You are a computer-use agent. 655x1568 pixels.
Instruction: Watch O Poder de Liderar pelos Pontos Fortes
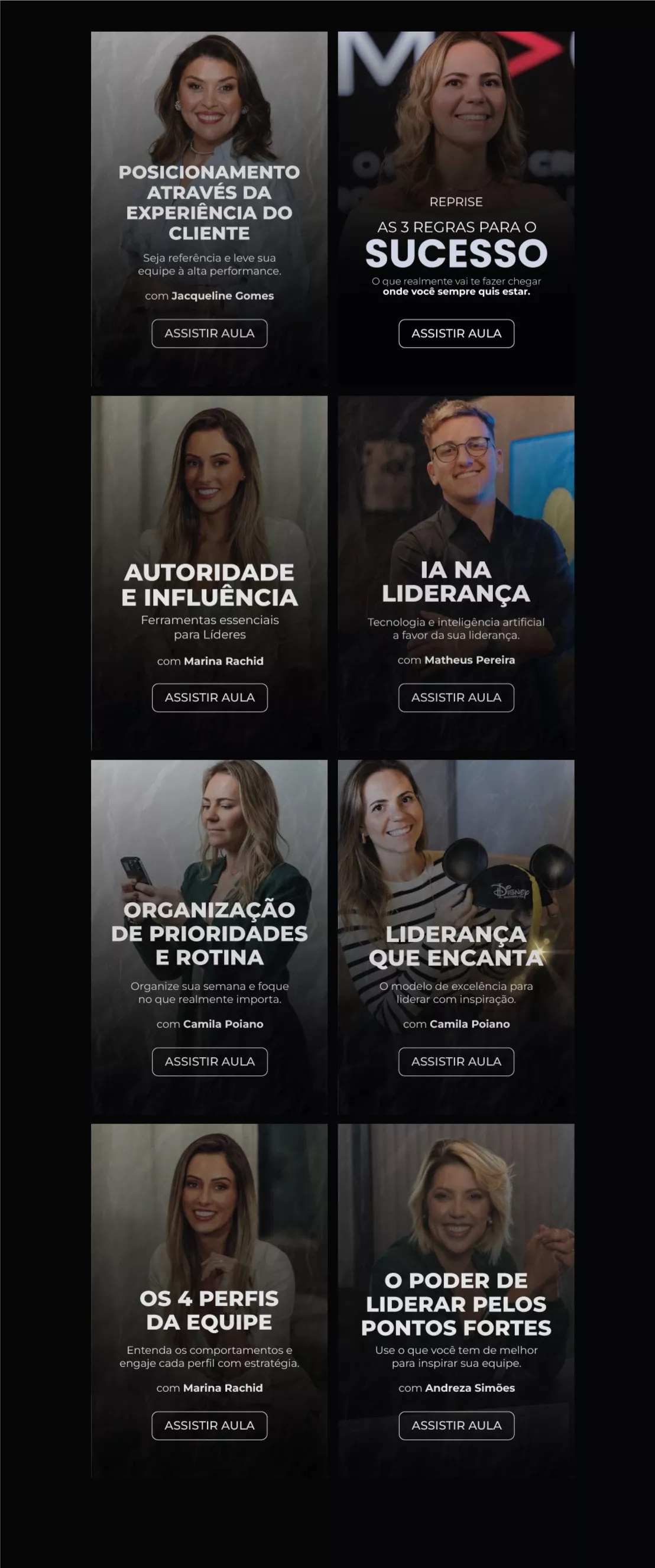pyautogui.click(x=456, y=1426)
